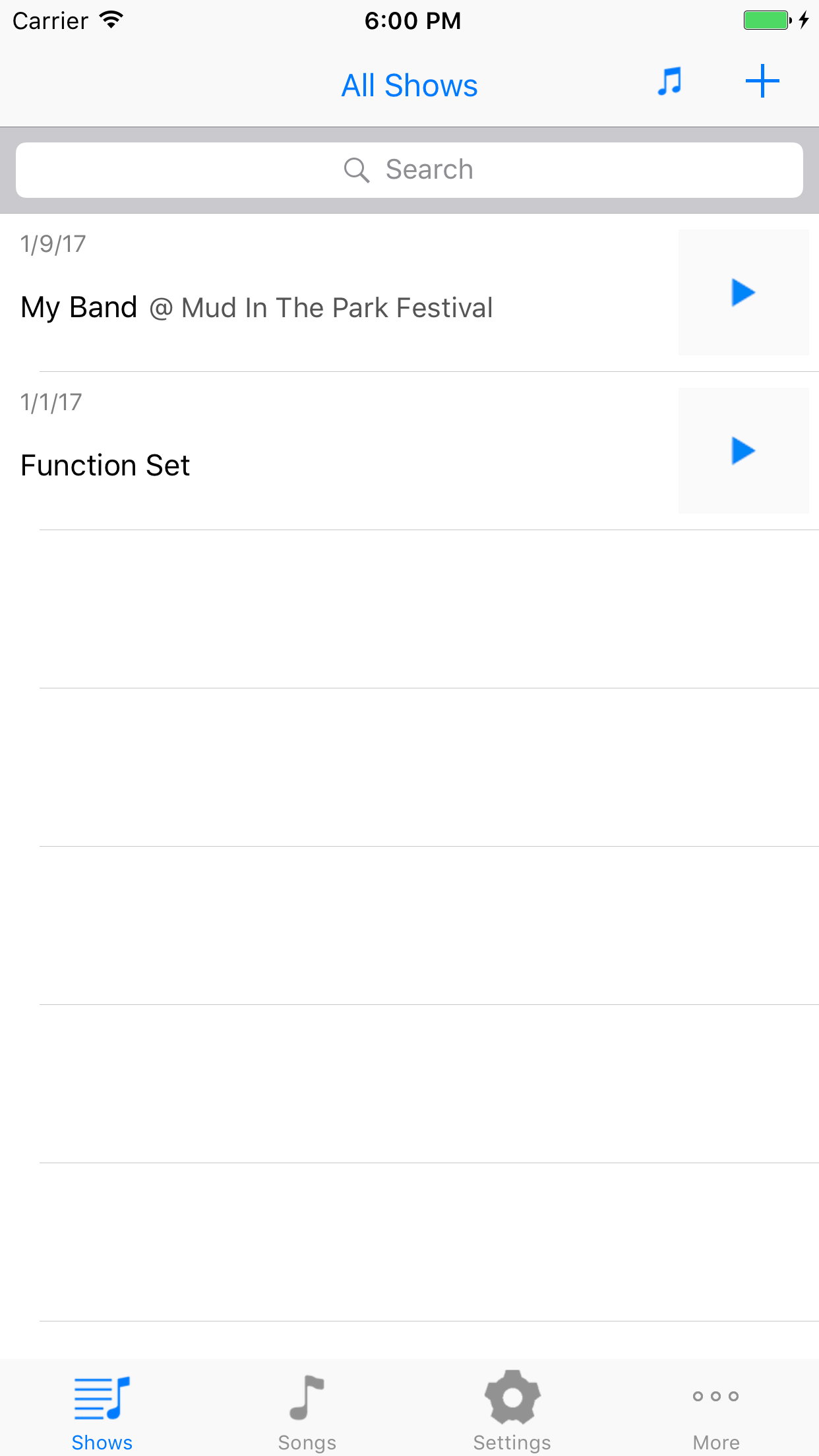The width and height of the screenshot is (819, 1456).
Task: Tap the 1/9/17 date label
Action: tap(51, 243)
